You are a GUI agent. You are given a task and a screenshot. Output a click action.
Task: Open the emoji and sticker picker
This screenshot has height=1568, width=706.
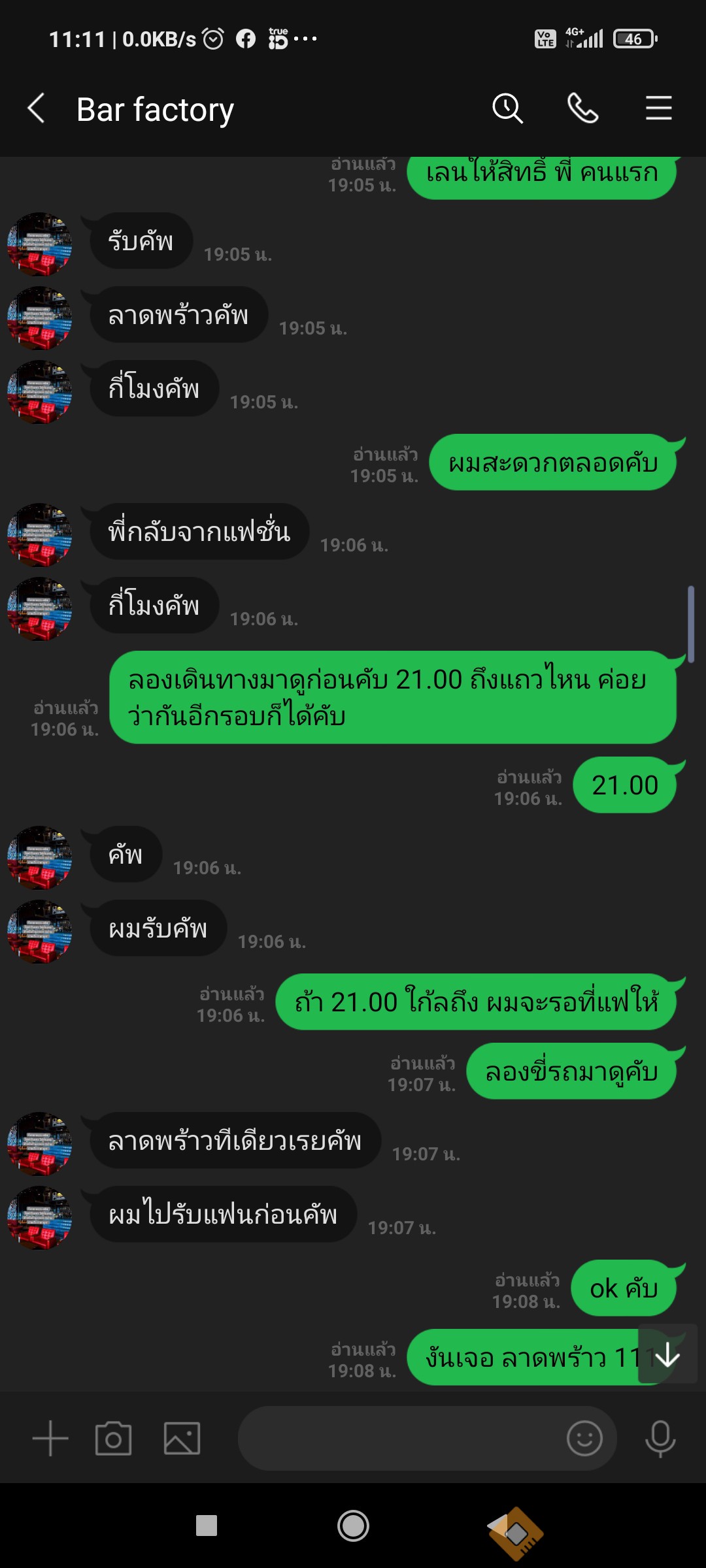point(584,1439)
